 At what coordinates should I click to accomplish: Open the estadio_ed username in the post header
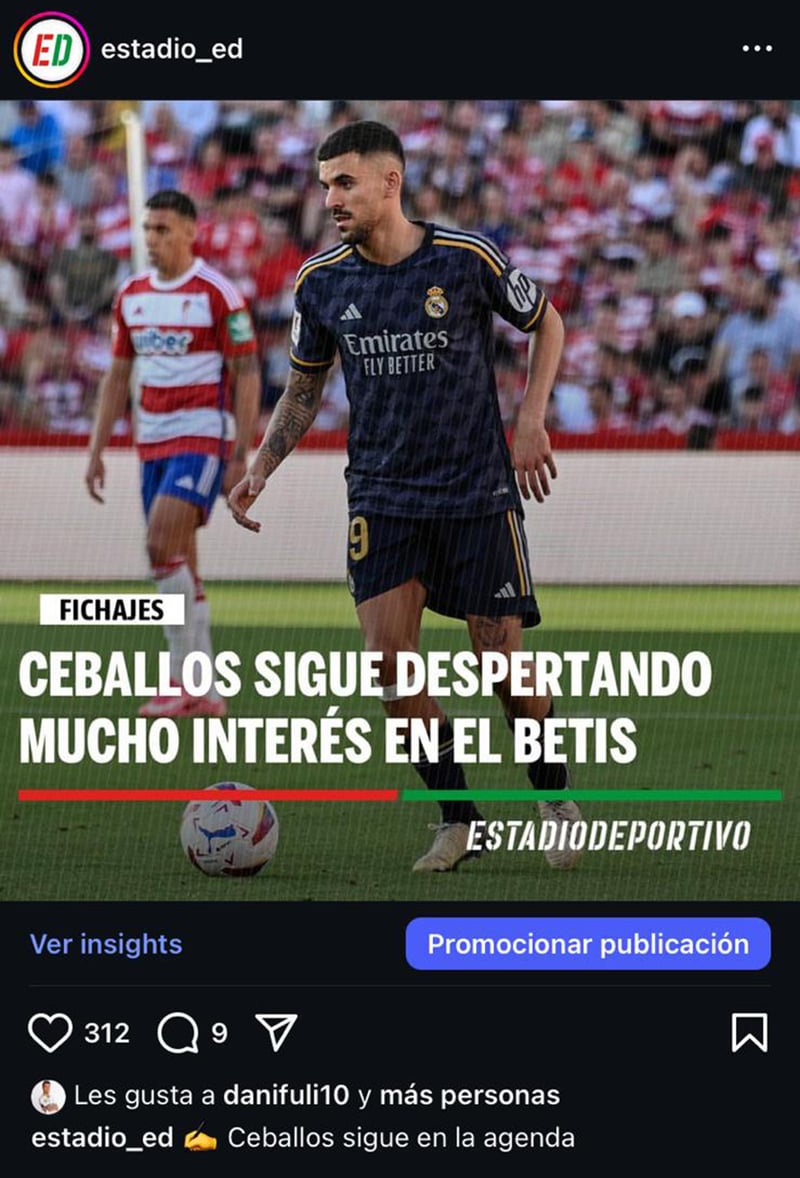[172, 49]
